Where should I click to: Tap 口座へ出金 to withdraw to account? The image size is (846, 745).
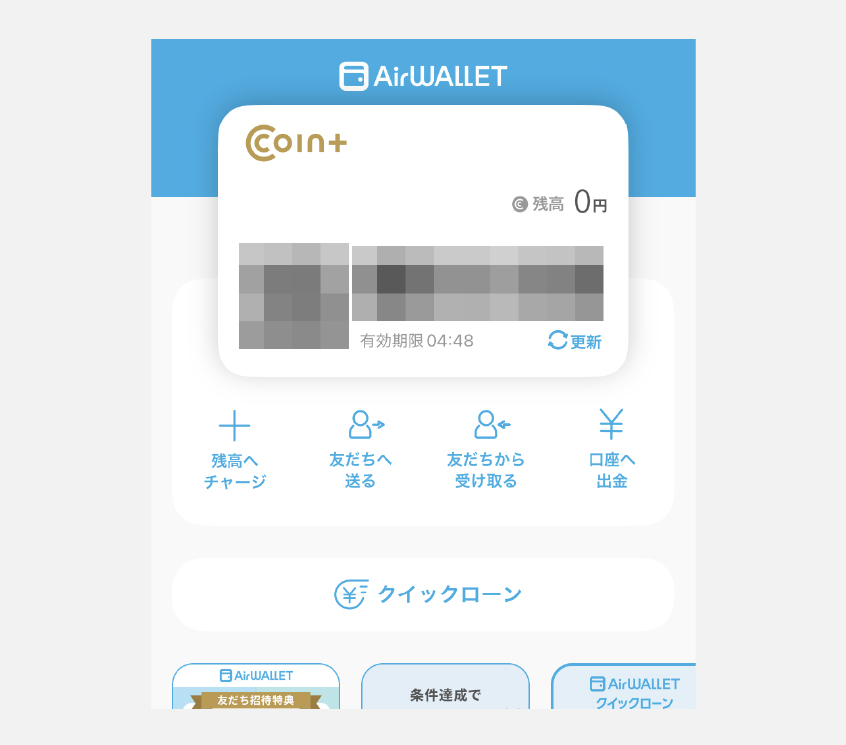(611, 450)
